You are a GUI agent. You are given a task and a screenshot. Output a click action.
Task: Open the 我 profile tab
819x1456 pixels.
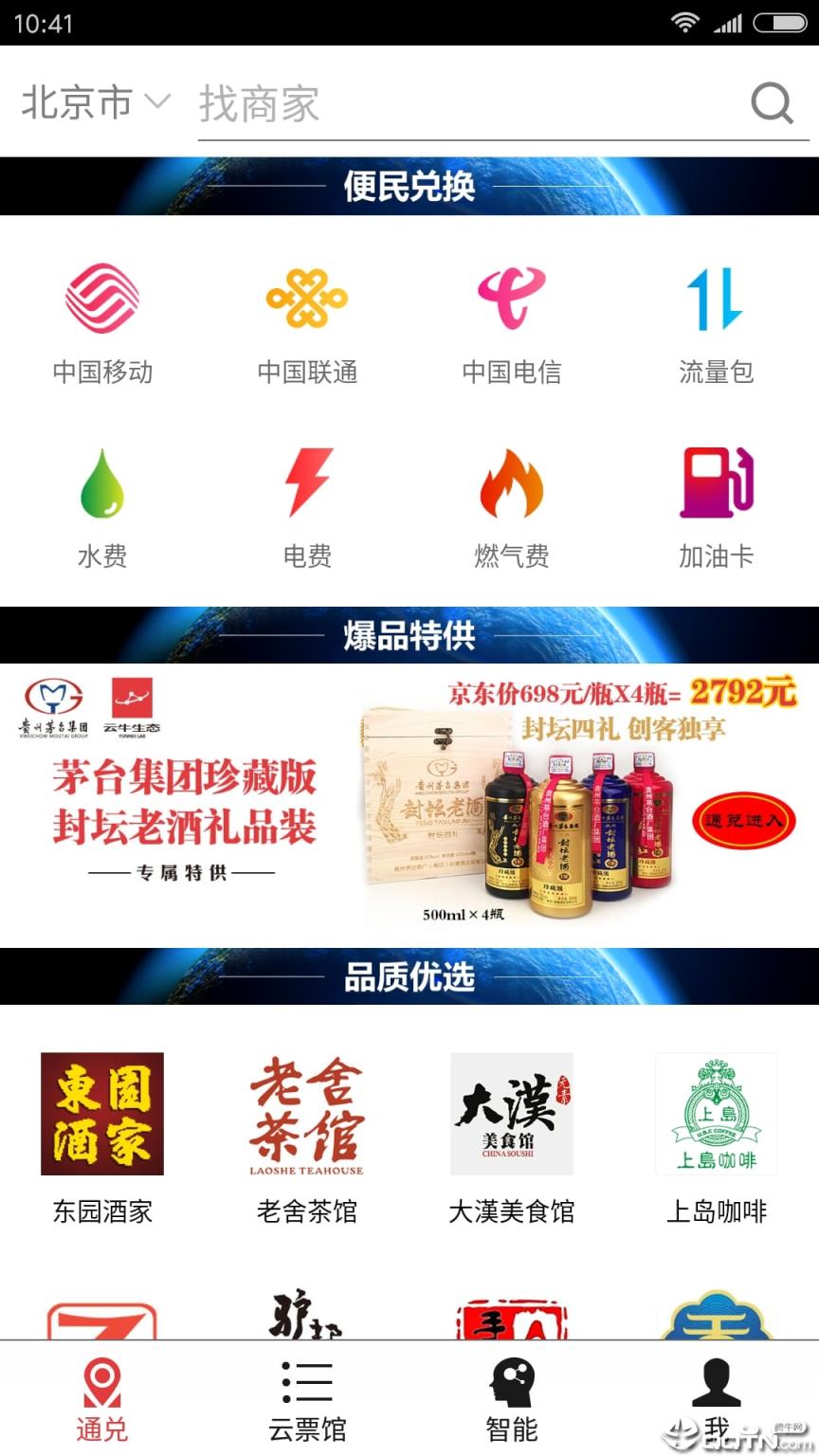coord(716,1398)
